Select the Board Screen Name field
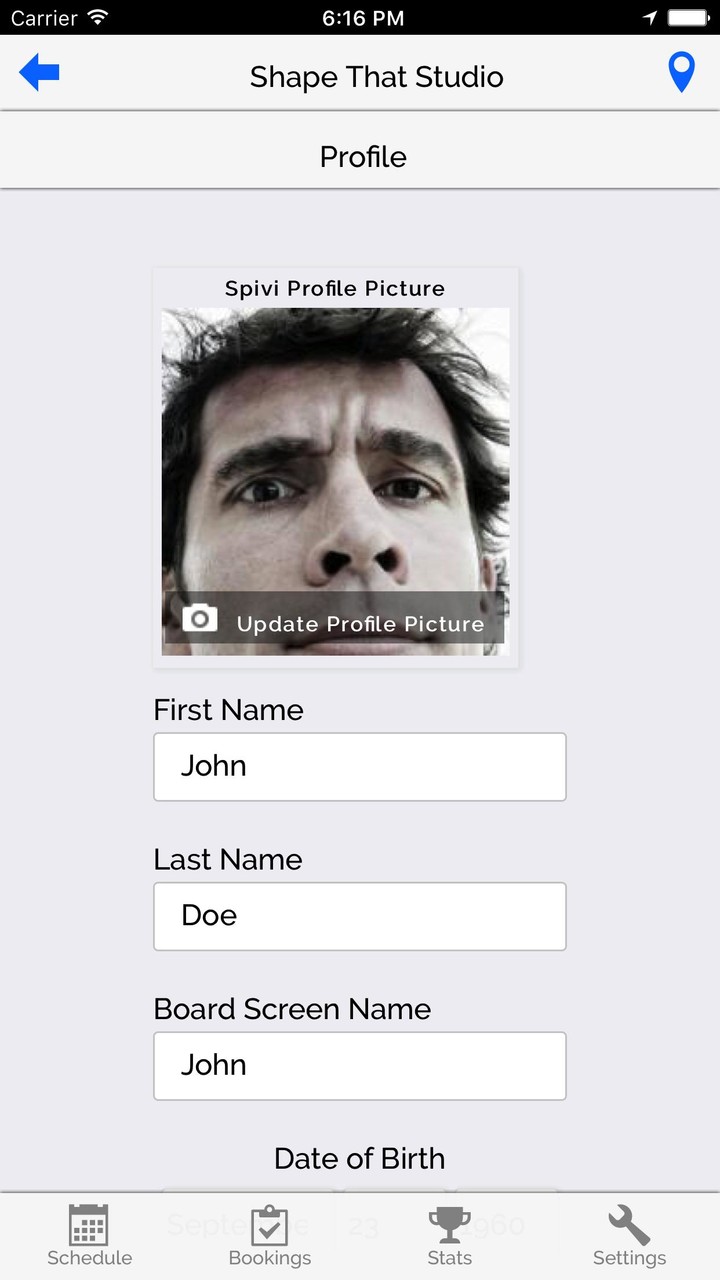This screenshot has height=1280, width=720. click(359, 1065)
